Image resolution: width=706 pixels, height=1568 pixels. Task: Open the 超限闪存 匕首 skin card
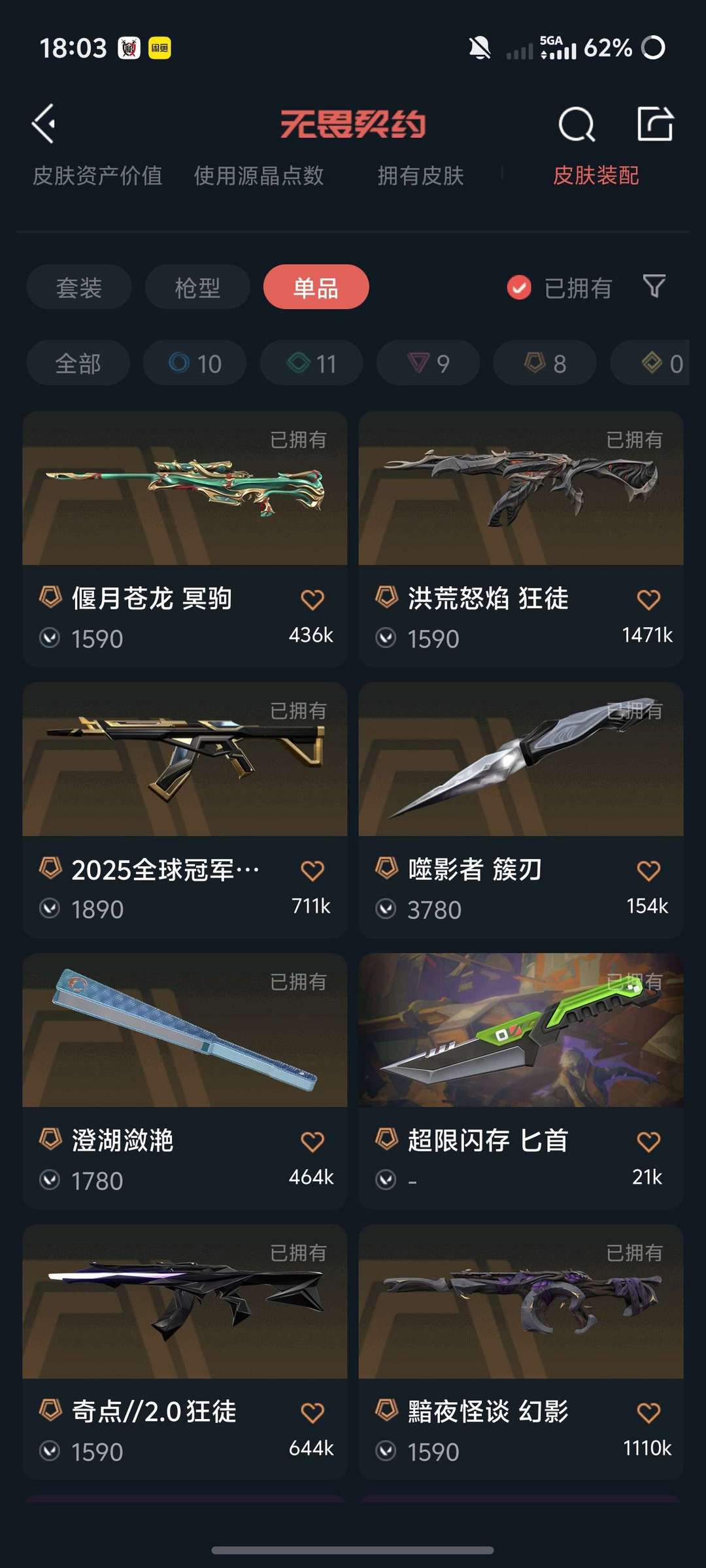tap(520, 1032)
